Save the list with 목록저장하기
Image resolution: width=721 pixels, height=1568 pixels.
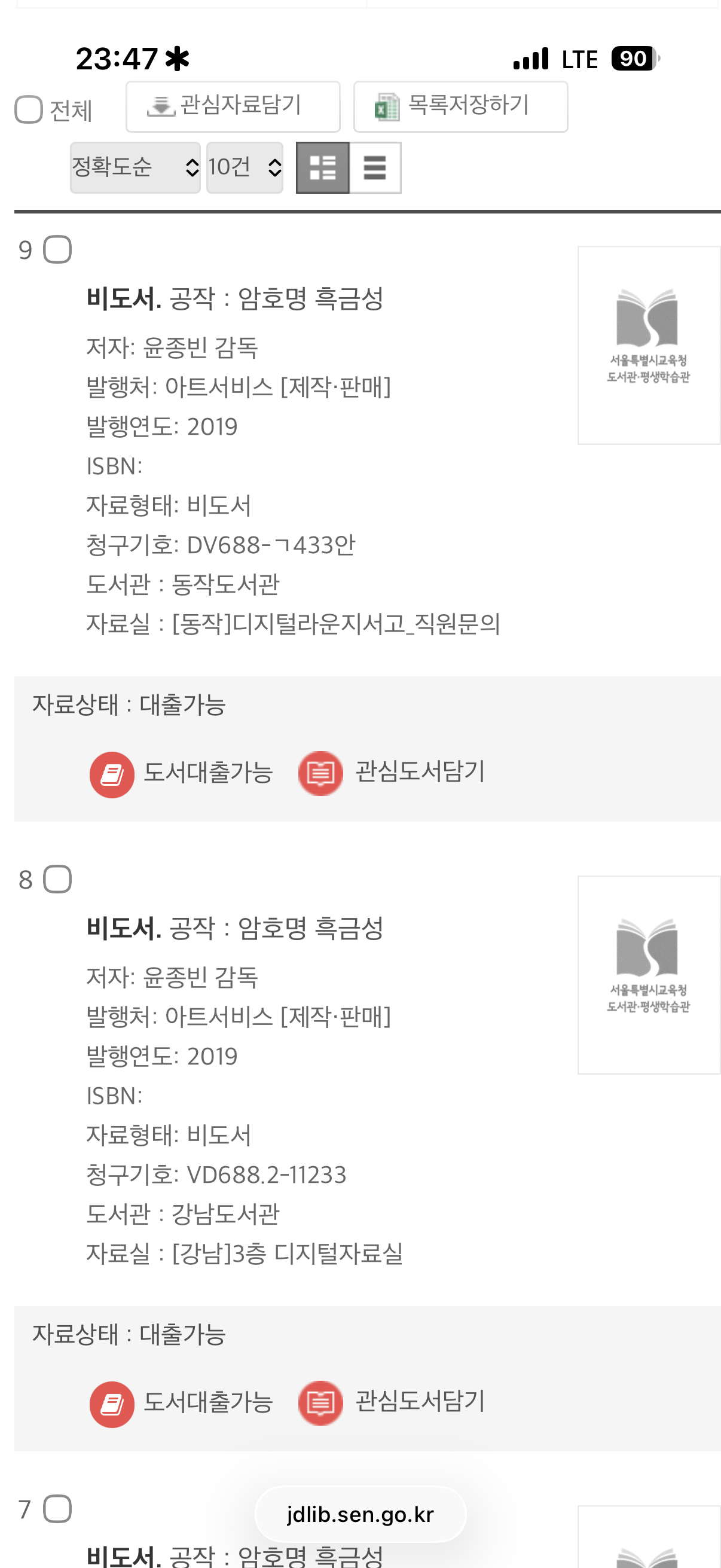coord(460,106)
